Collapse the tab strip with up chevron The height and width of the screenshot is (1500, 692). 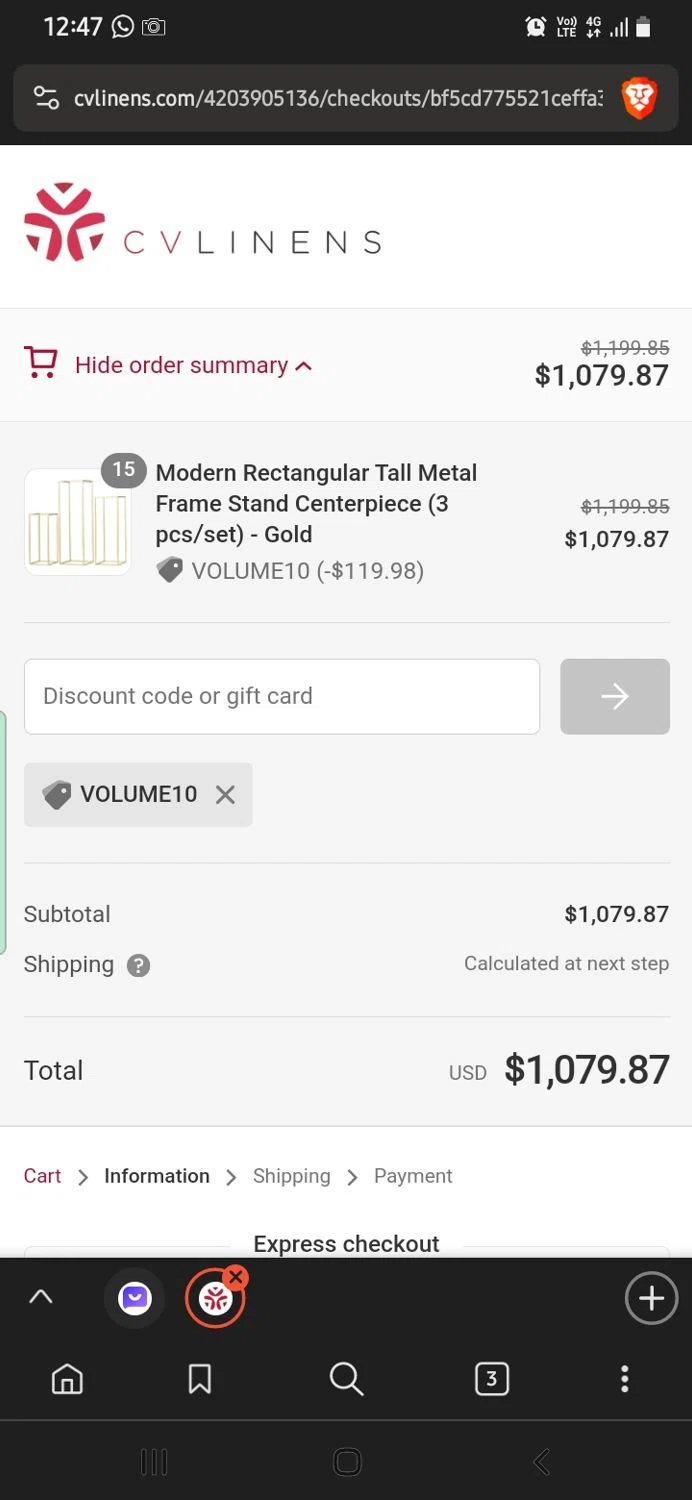pyautogui.click(x=41, y=1297)
